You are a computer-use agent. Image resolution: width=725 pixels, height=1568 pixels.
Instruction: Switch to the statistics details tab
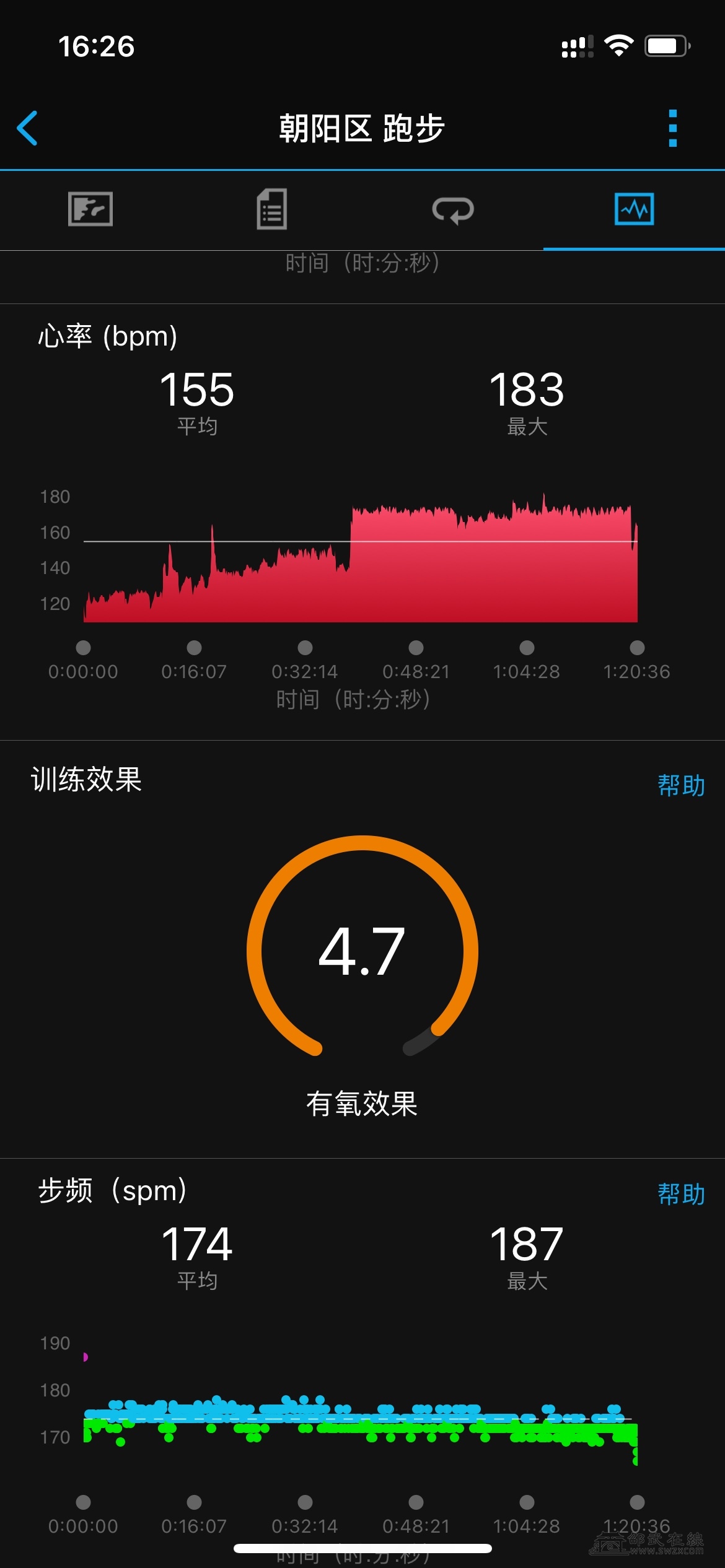271,209
